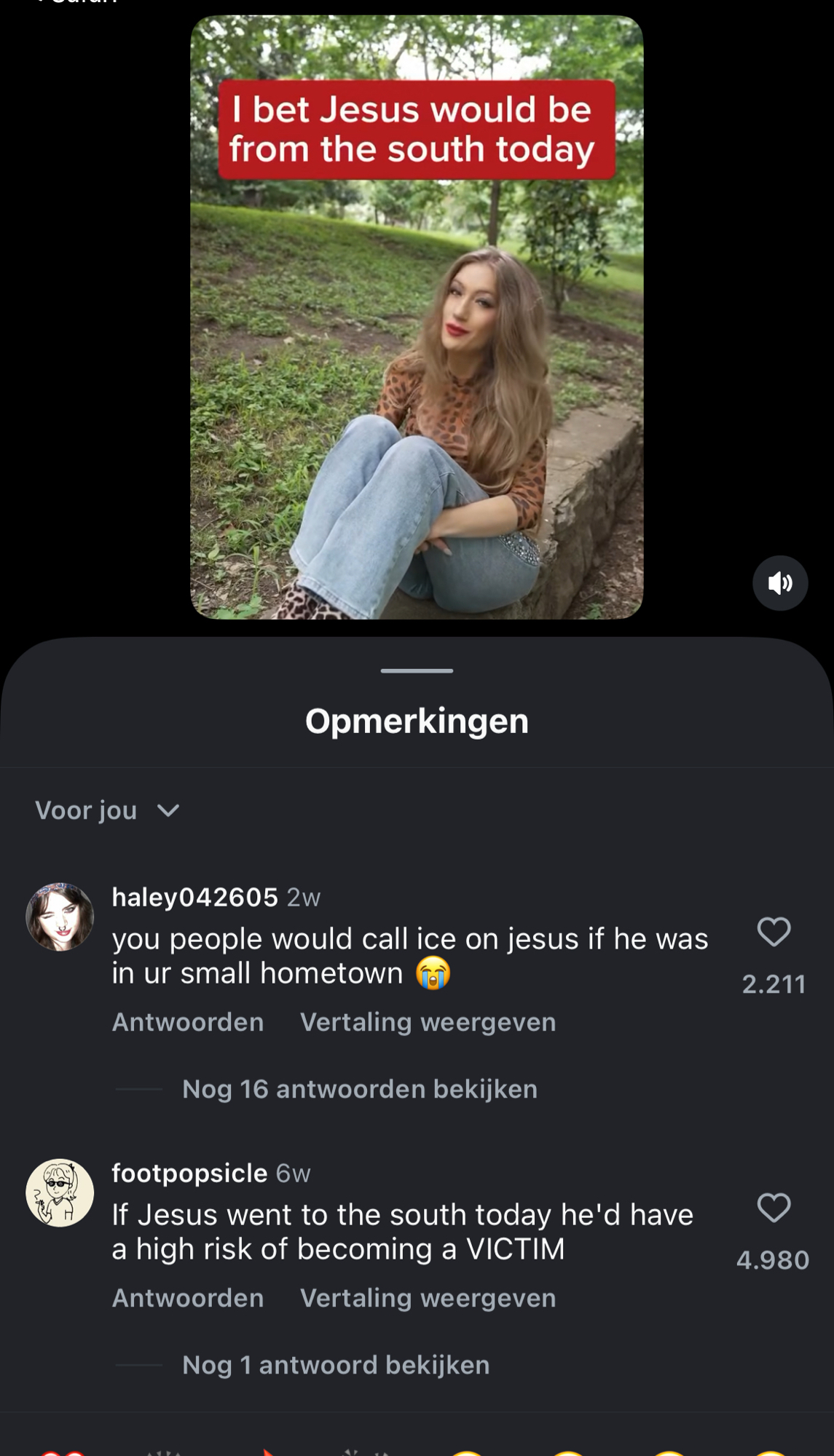834x1456 pixels.
Task: Open footpopsicle's profile picture
Action: click(x=60, y=1193)
